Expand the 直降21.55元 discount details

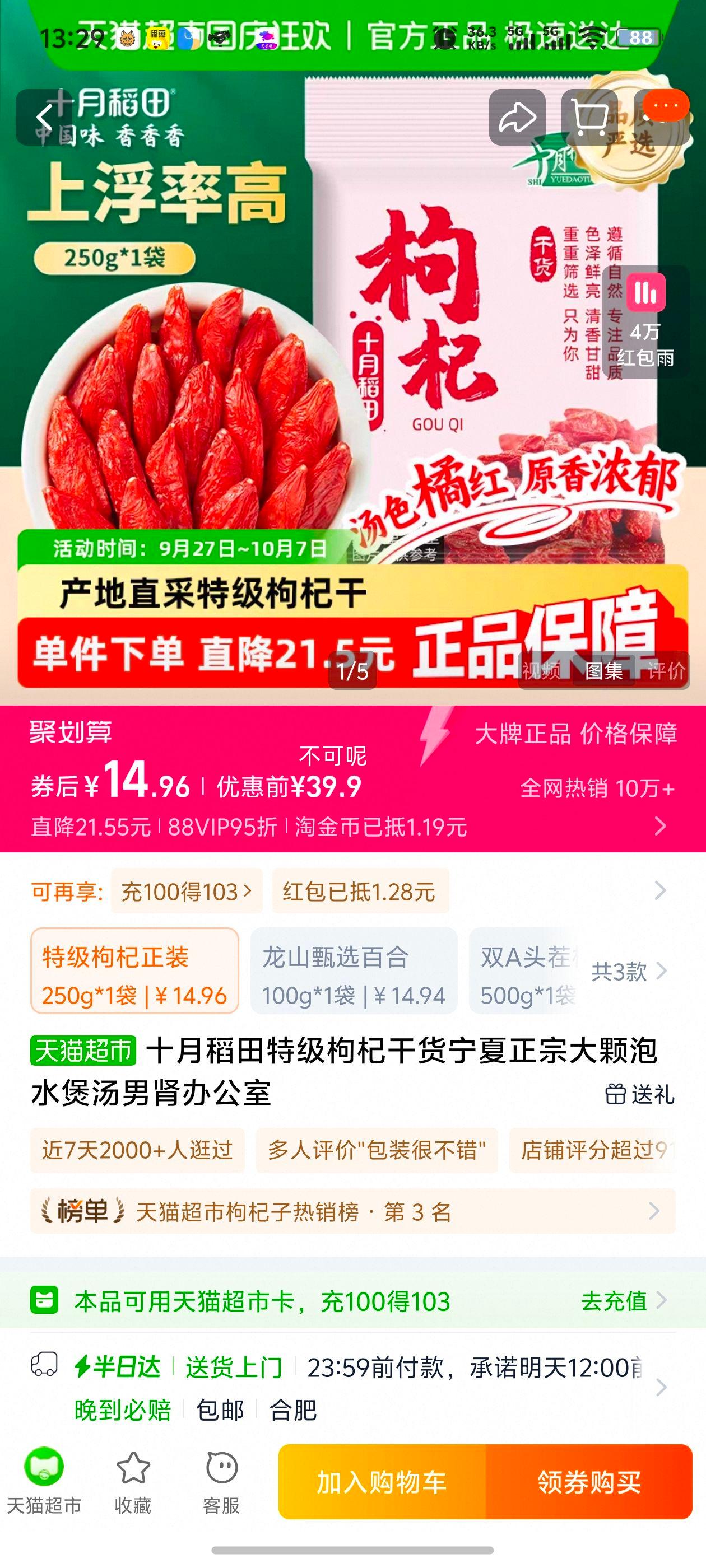tap(659, 826)
